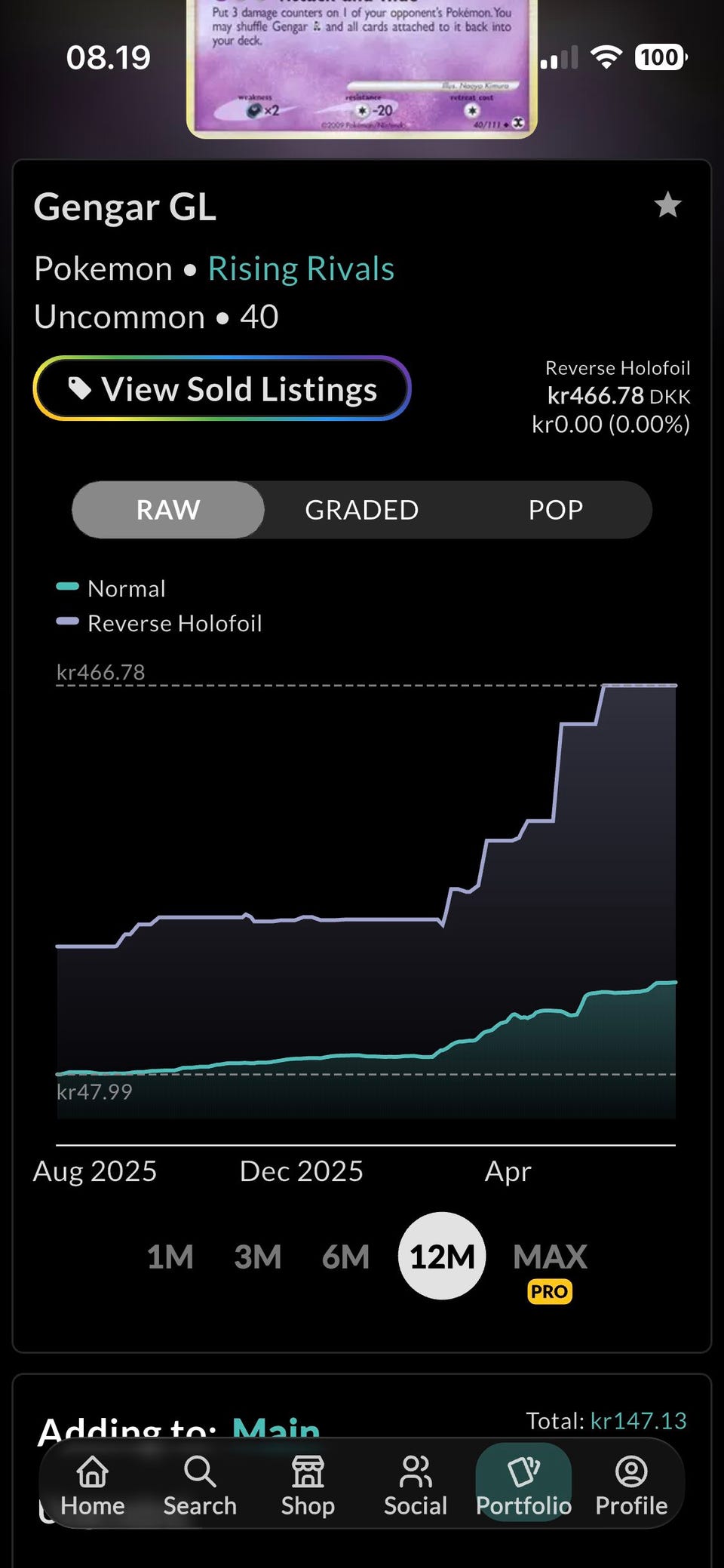Switch to the POP segment
The width and height of the screenshot is (724, 1568).
[556, 510]
